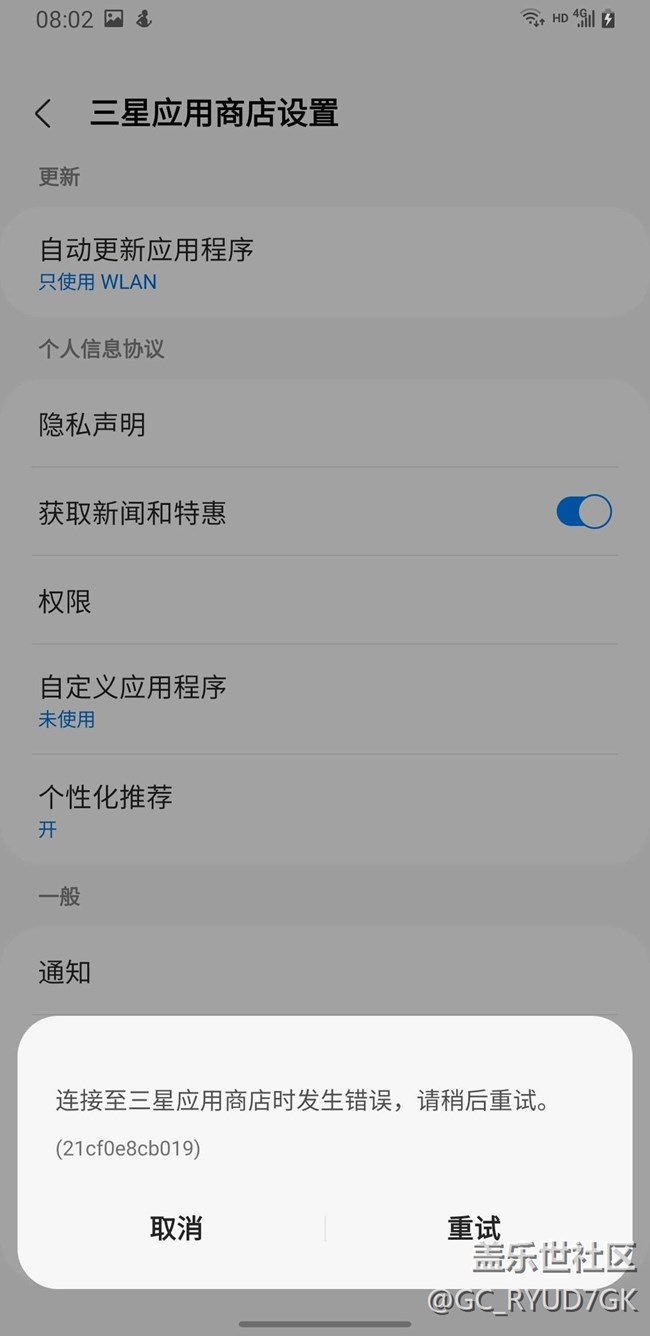Open the 权限 row
Viewport: 650px width, 1336px height.
pyautogui.click(x=324, y=601)
